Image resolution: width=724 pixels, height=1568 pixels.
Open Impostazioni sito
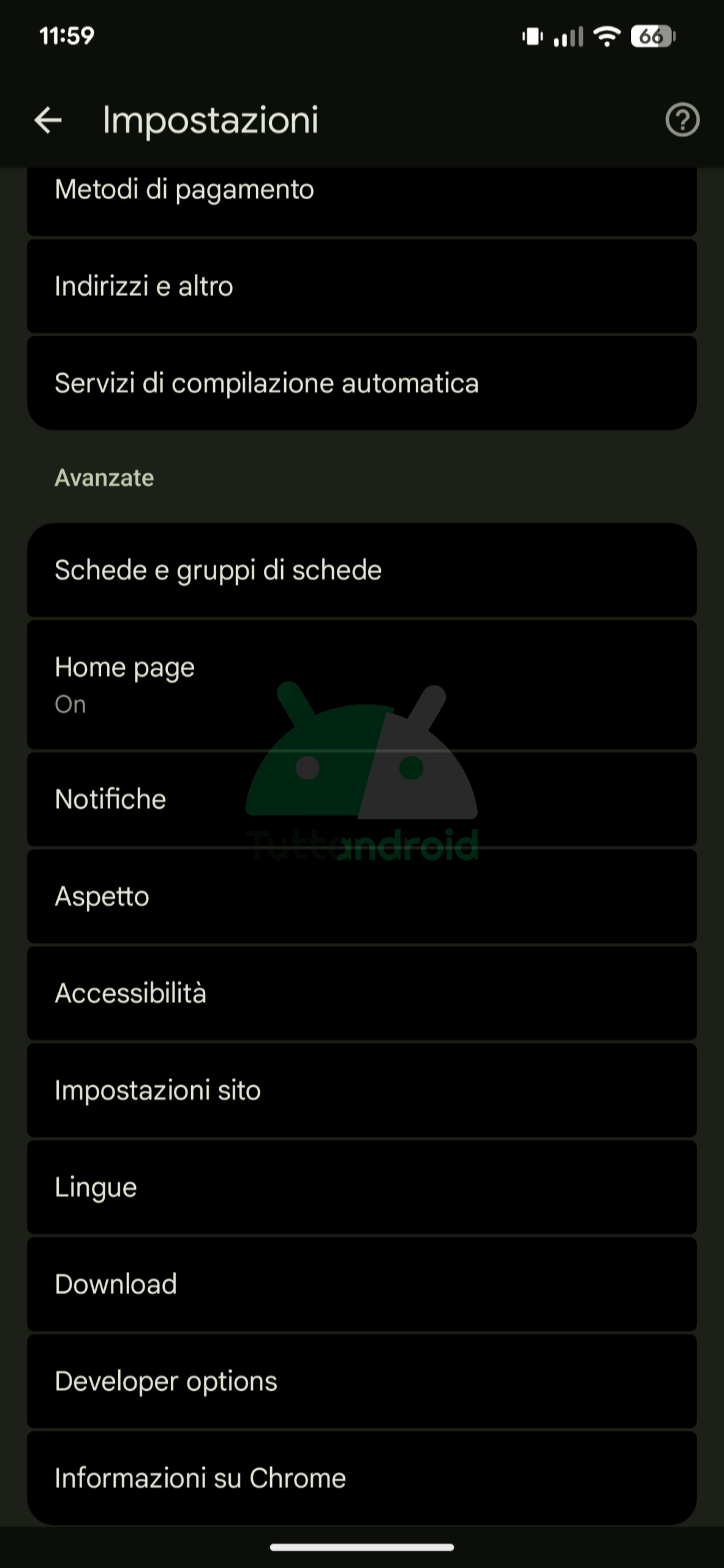click(361, 1090)
